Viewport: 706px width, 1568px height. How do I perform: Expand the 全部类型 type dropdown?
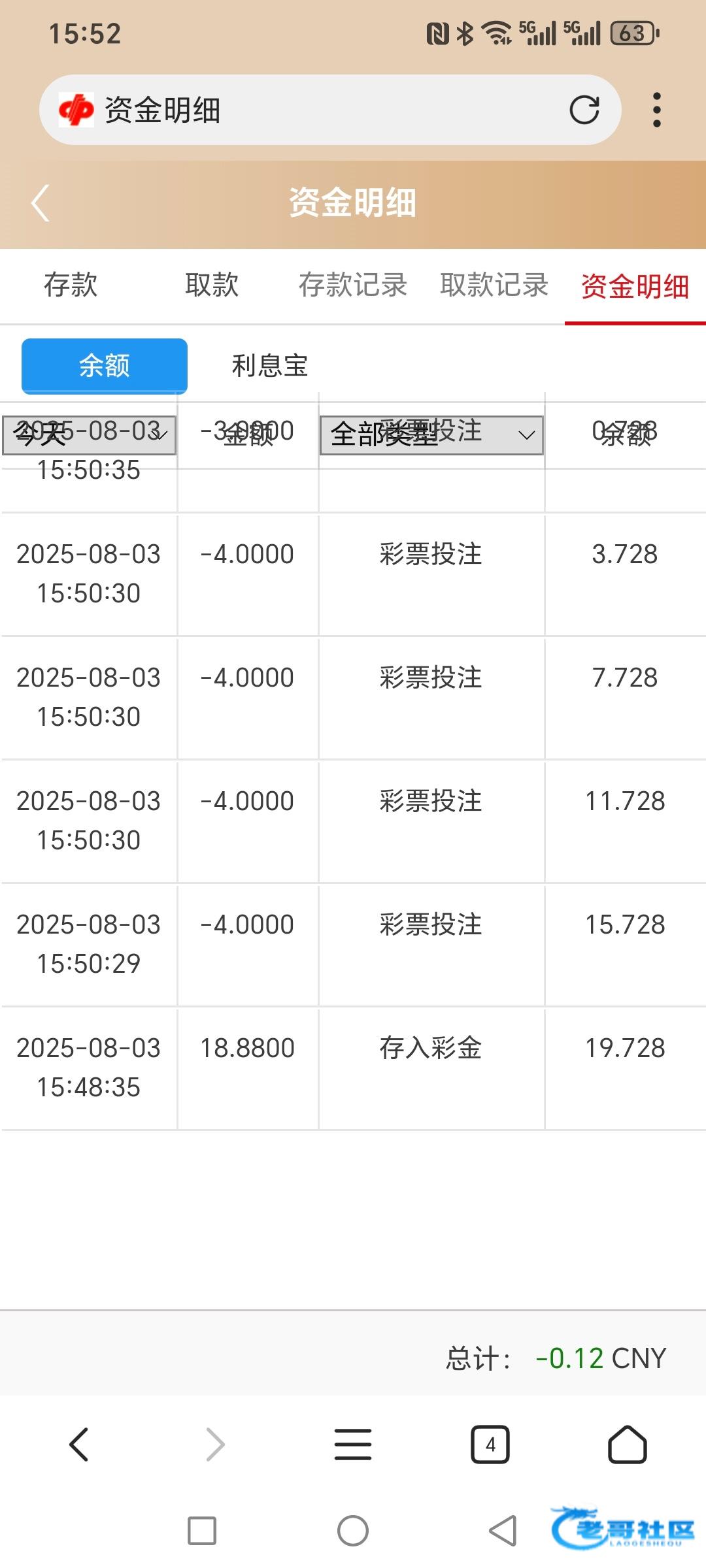(x=431, y=435)
